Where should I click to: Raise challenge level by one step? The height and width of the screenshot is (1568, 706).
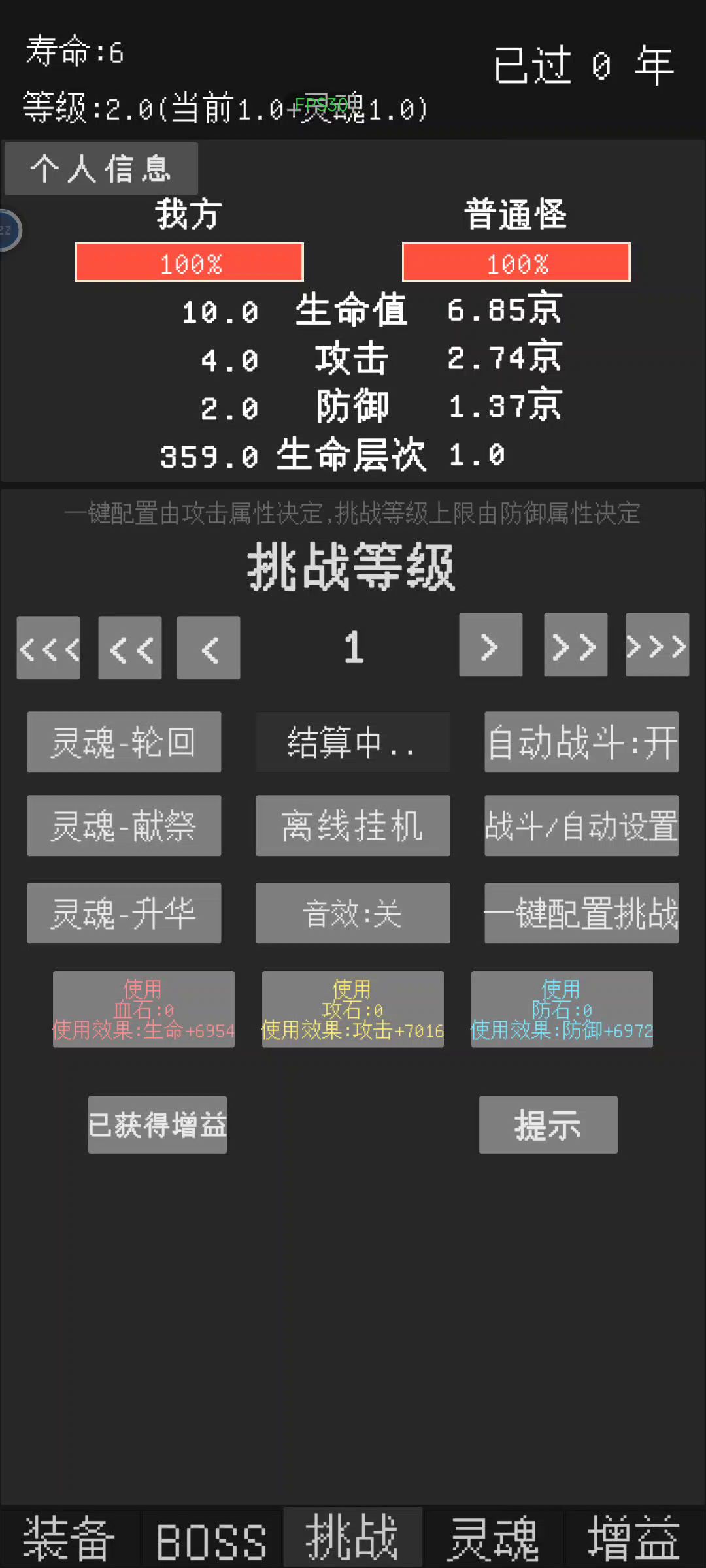490,645
